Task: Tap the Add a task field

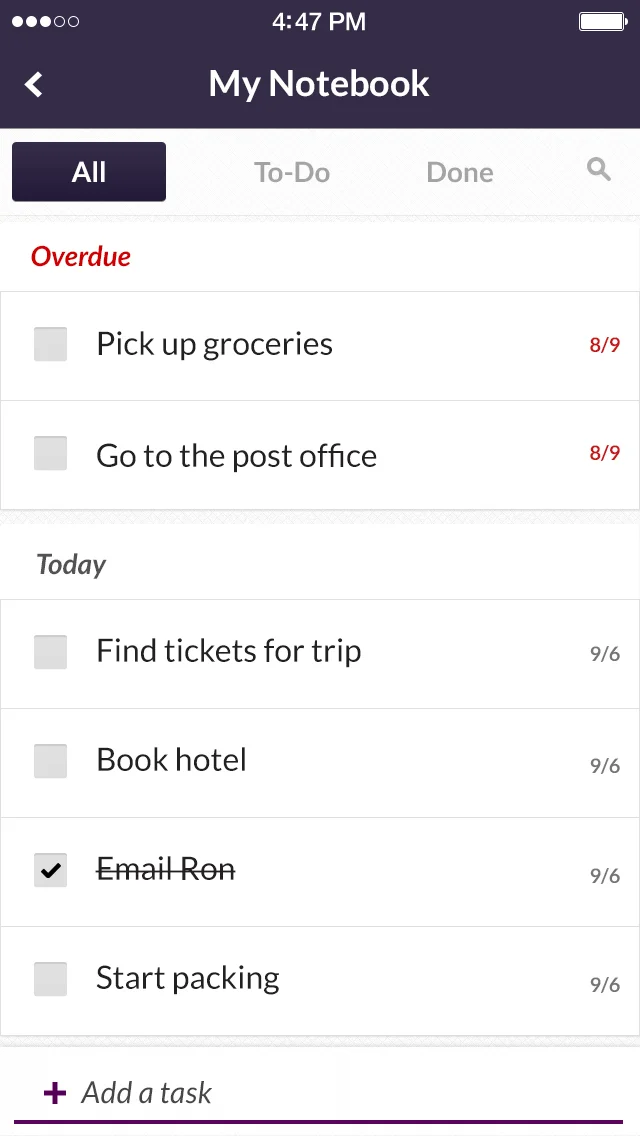Action: pos(319,1093)
